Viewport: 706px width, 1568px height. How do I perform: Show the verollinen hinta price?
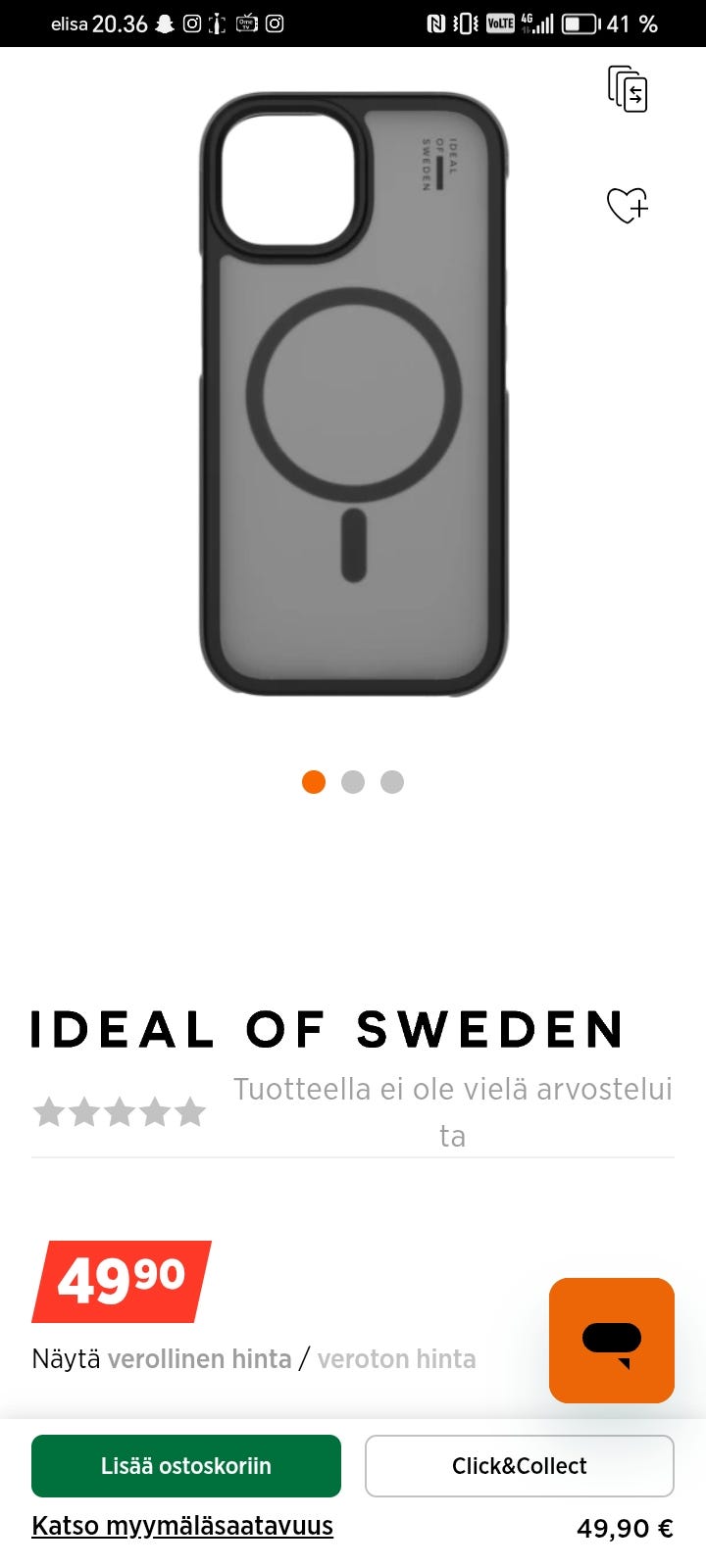click(199, 1359)
